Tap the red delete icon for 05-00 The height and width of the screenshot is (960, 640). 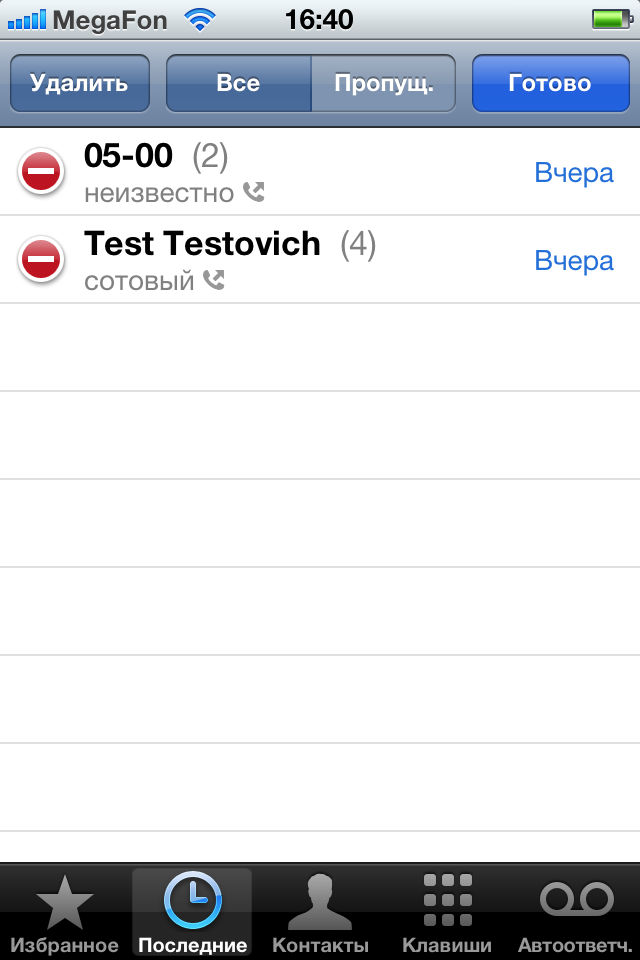[41, 172]
